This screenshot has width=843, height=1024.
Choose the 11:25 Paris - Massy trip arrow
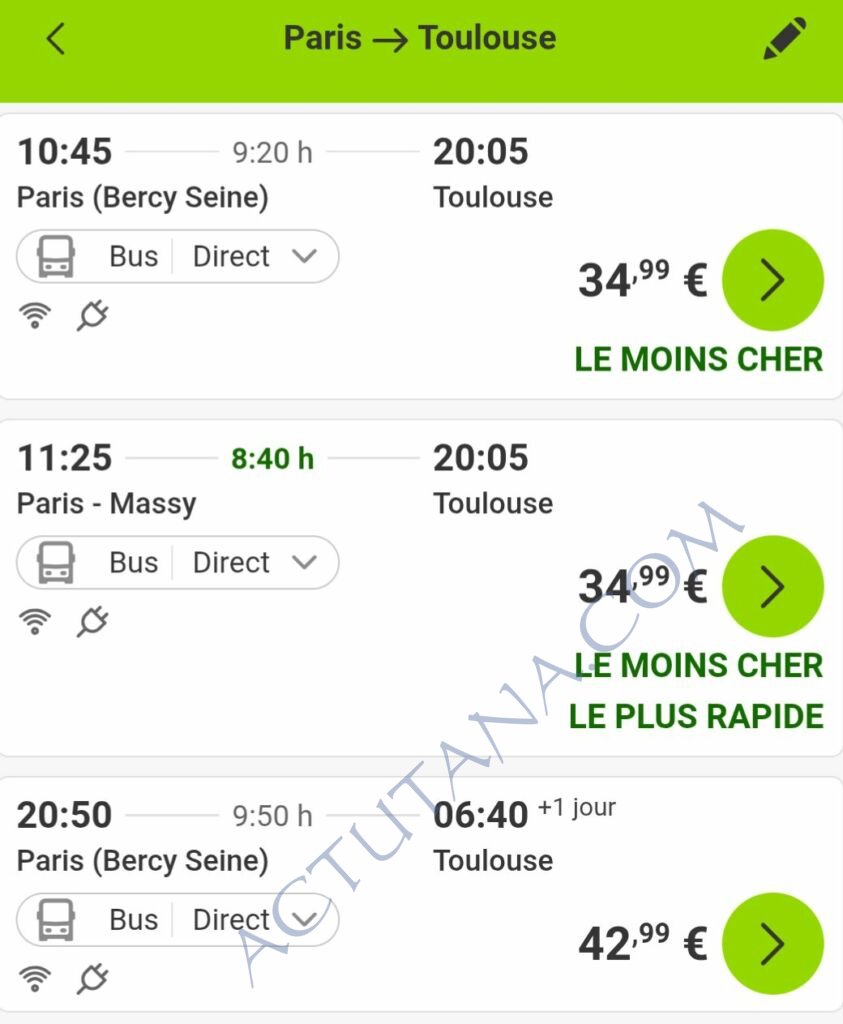point(772,587)
